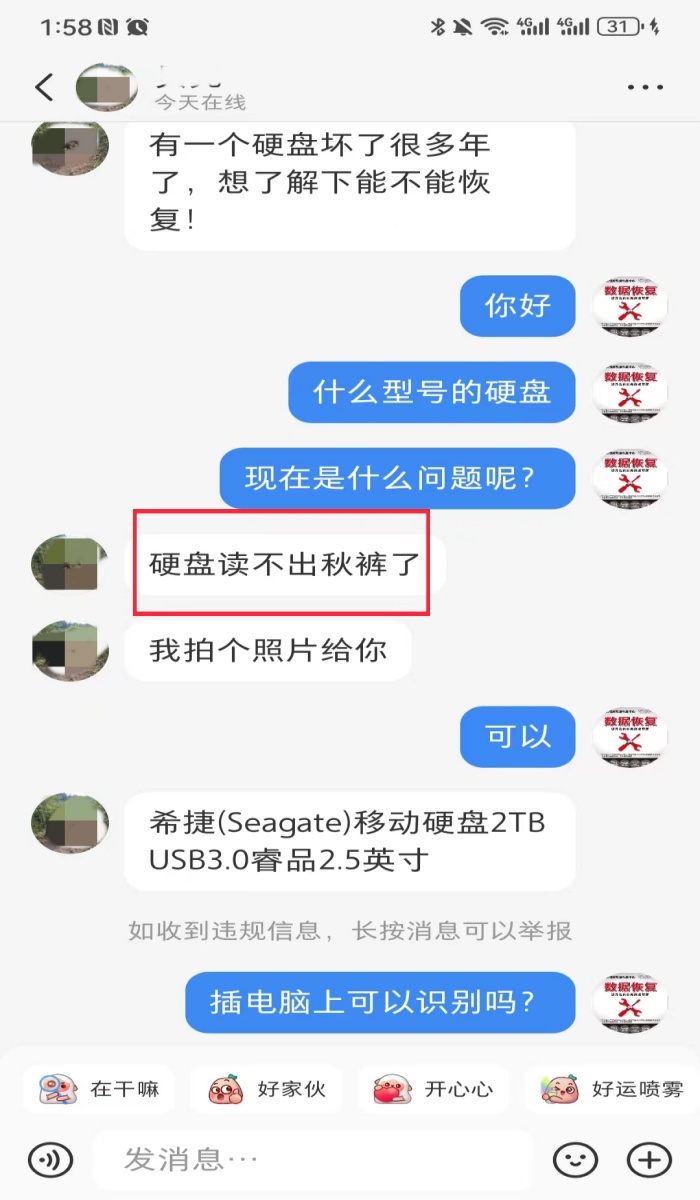Send the 开心心 quick sticker
700x1200 pixels.
(433, 1089)
